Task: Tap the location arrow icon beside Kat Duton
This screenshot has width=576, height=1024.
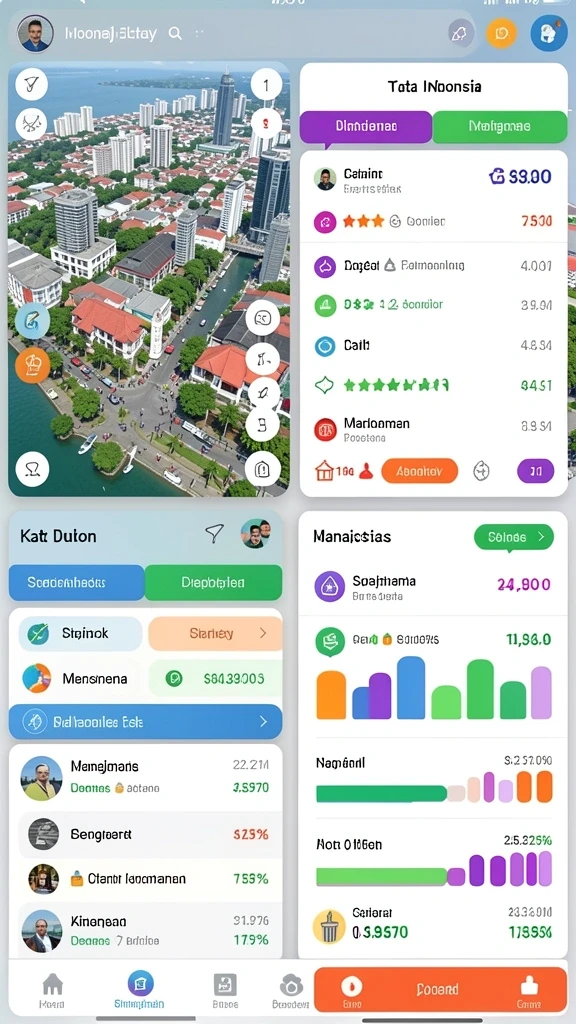Action: click(214, 534)
